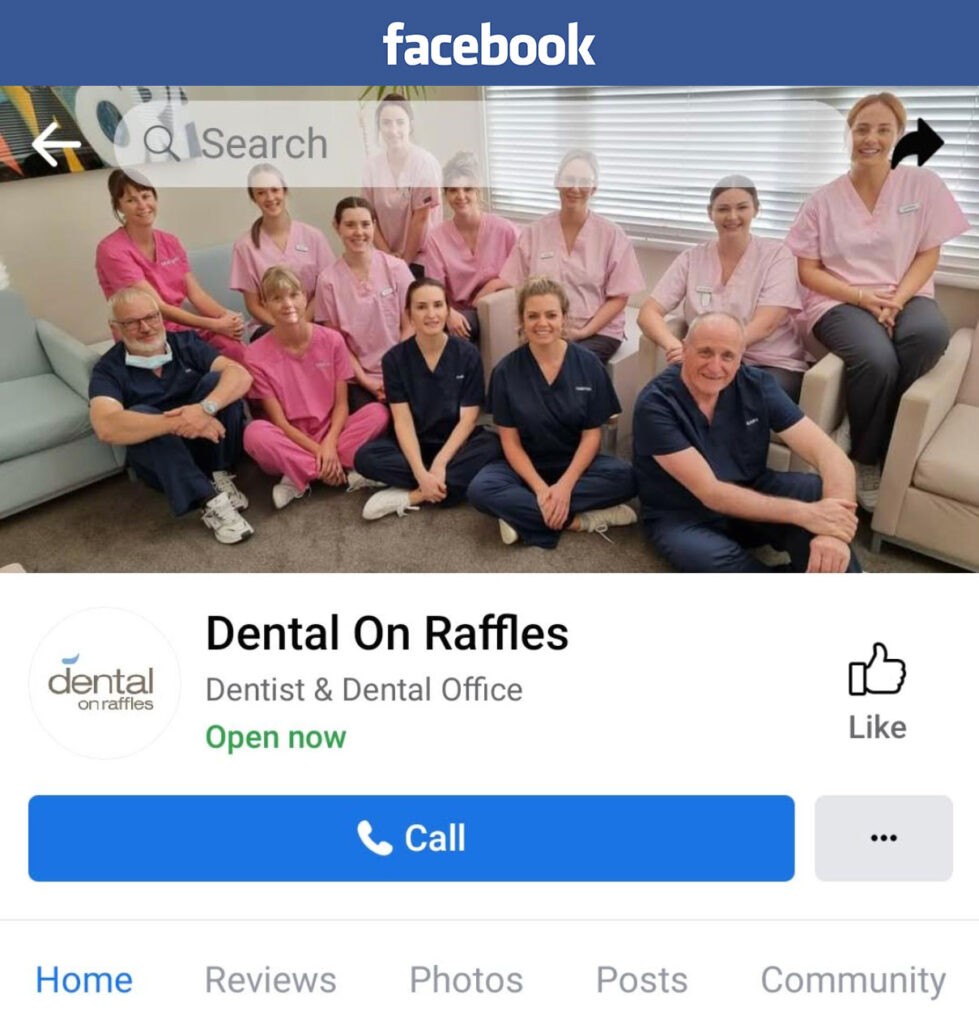Switch to the Photos tab
979x1024 pixels.
click(x=466, y=980)
